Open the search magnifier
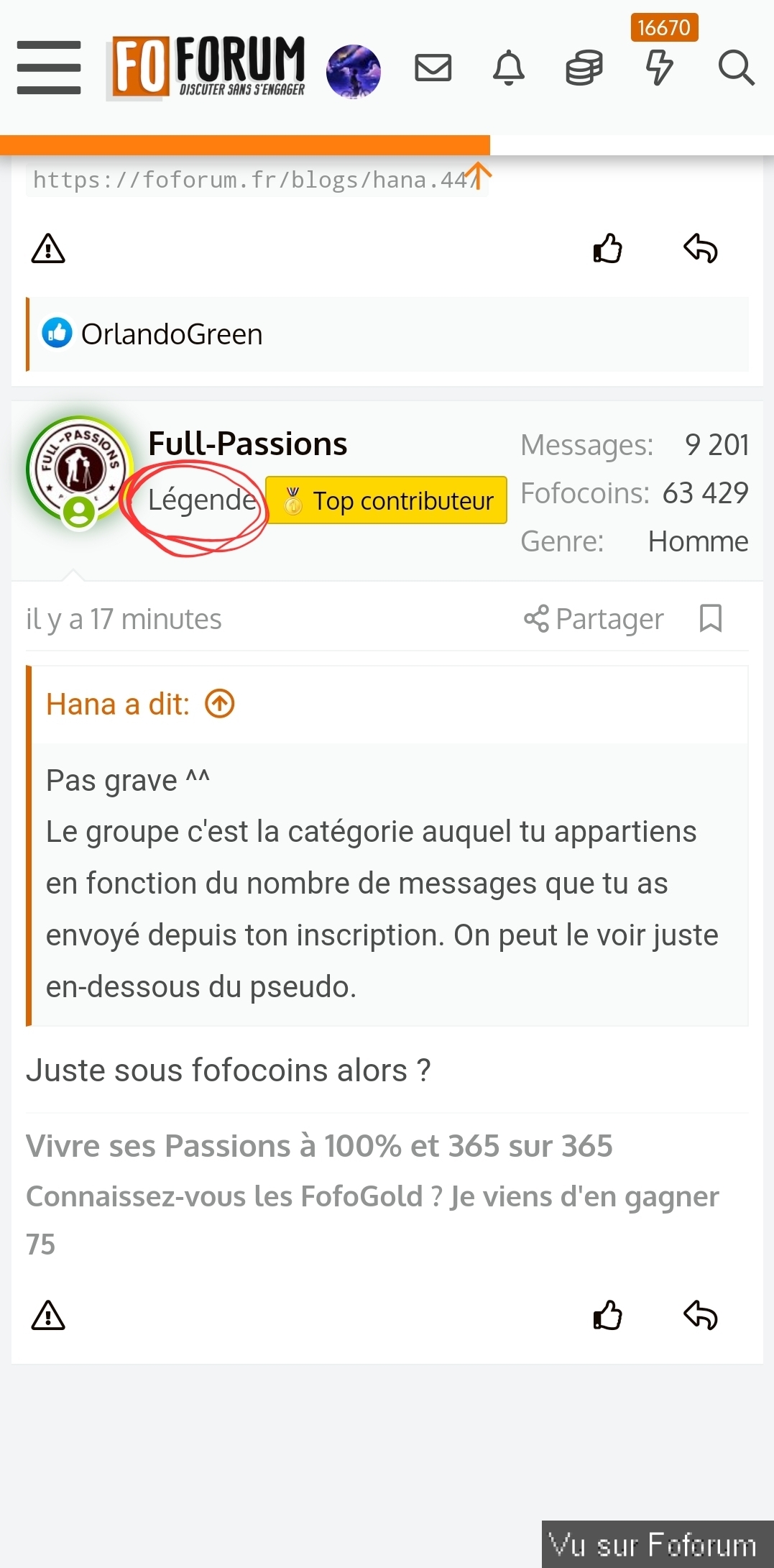The image size is (774, 1568). pyautogui.click(x=736, y=68)
